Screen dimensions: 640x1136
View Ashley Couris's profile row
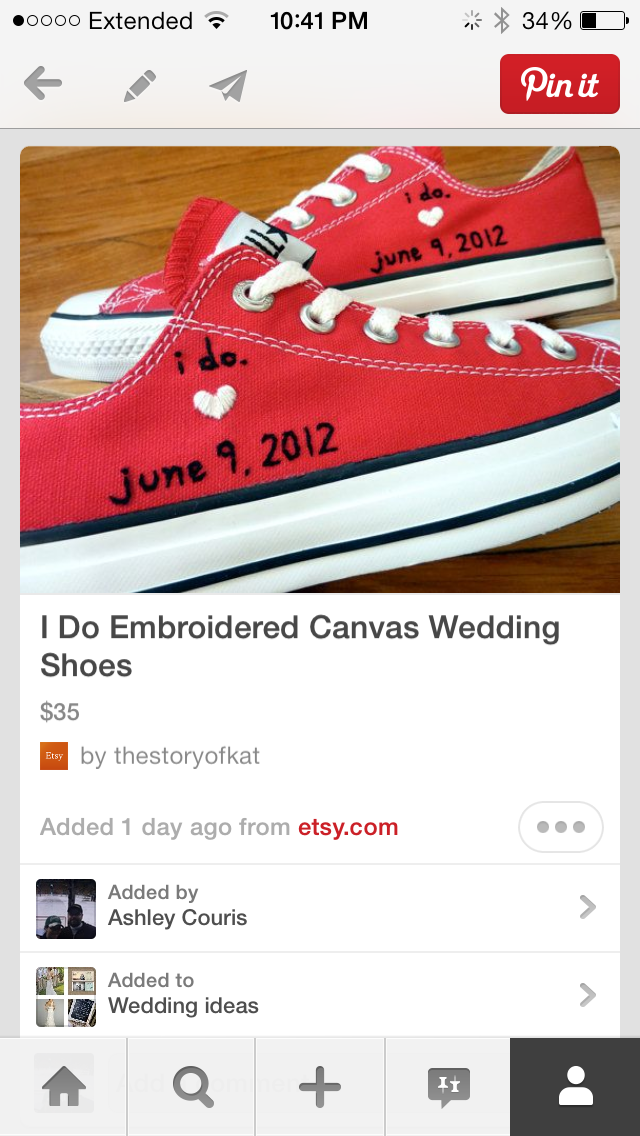pyautogui.click(x=320, y=907)
